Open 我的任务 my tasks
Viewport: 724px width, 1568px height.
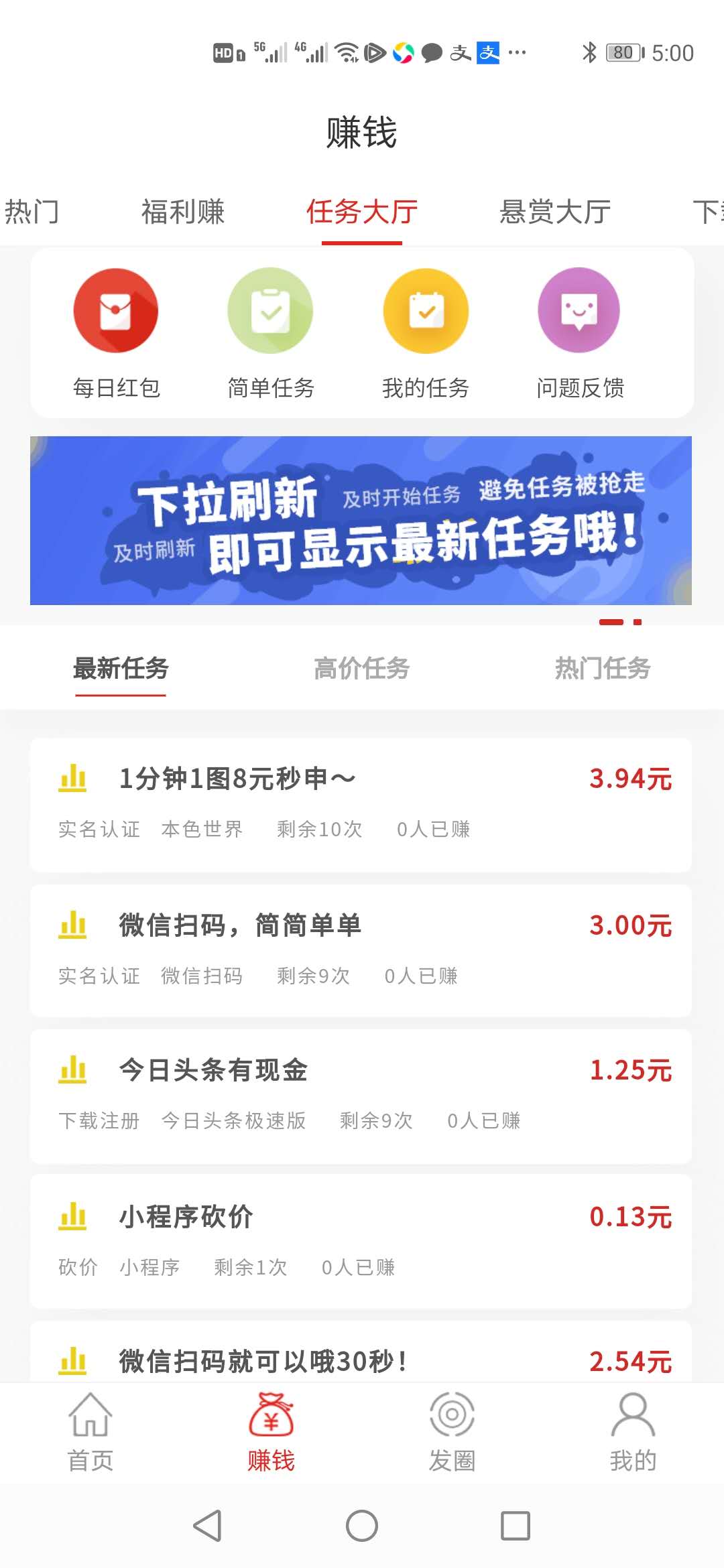[425, 333]
